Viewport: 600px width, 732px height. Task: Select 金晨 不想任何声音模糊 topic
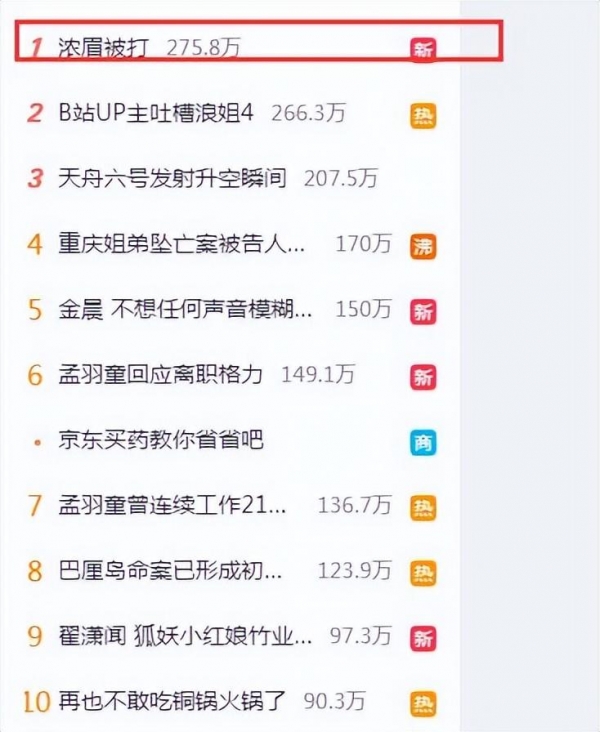[x=184, y=309]
